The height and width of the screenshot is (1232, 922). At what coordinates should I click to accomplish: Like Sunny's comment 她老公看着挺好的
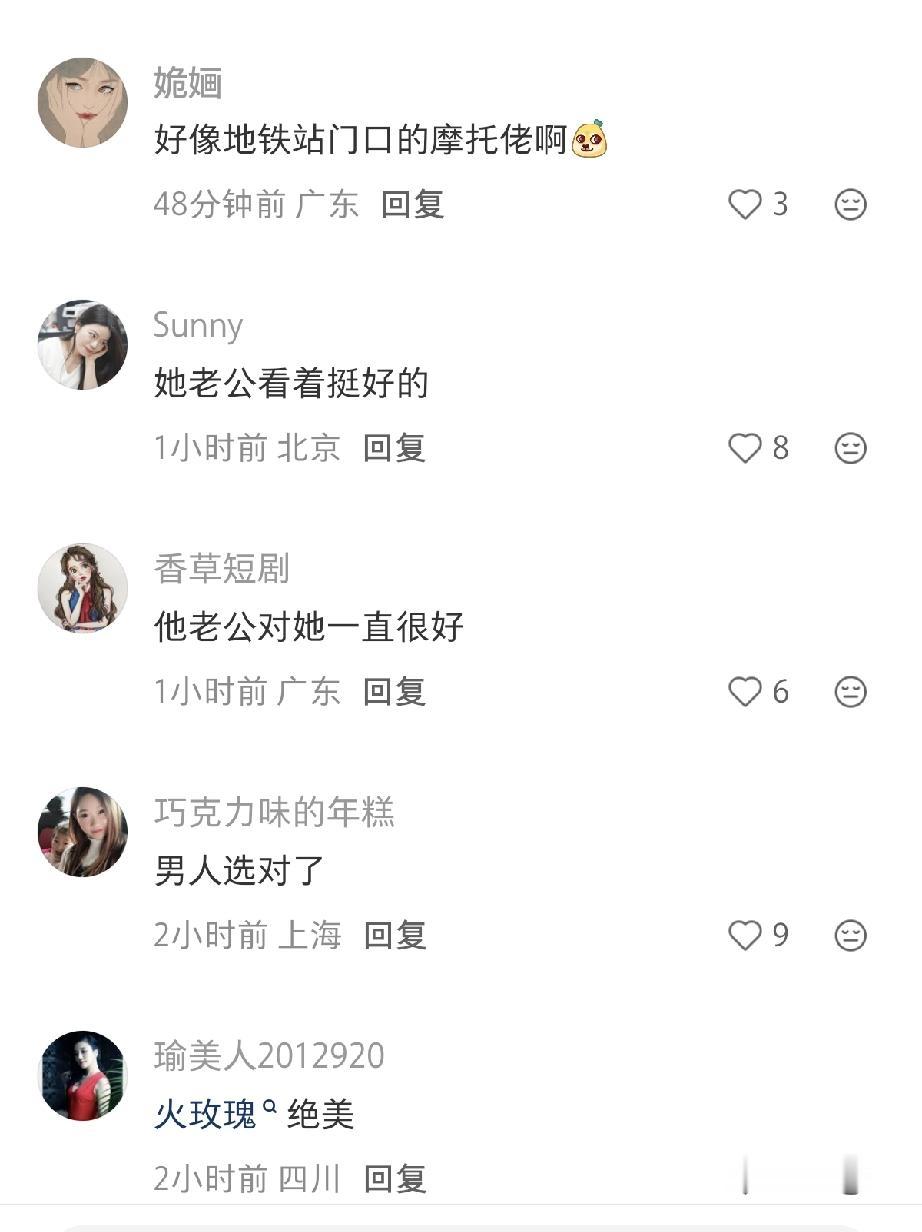745,449
